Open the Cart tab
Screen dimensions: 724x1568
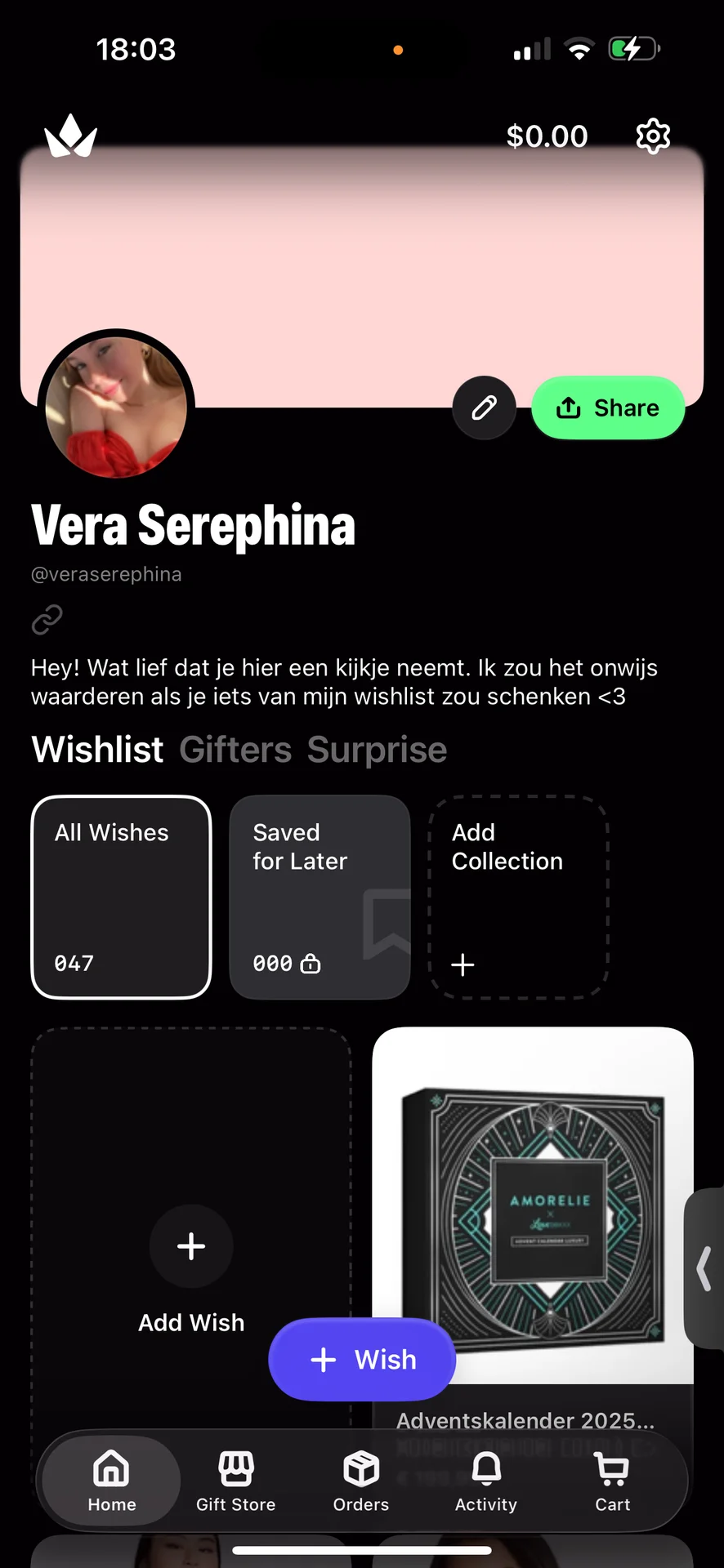coord(612,1481)
